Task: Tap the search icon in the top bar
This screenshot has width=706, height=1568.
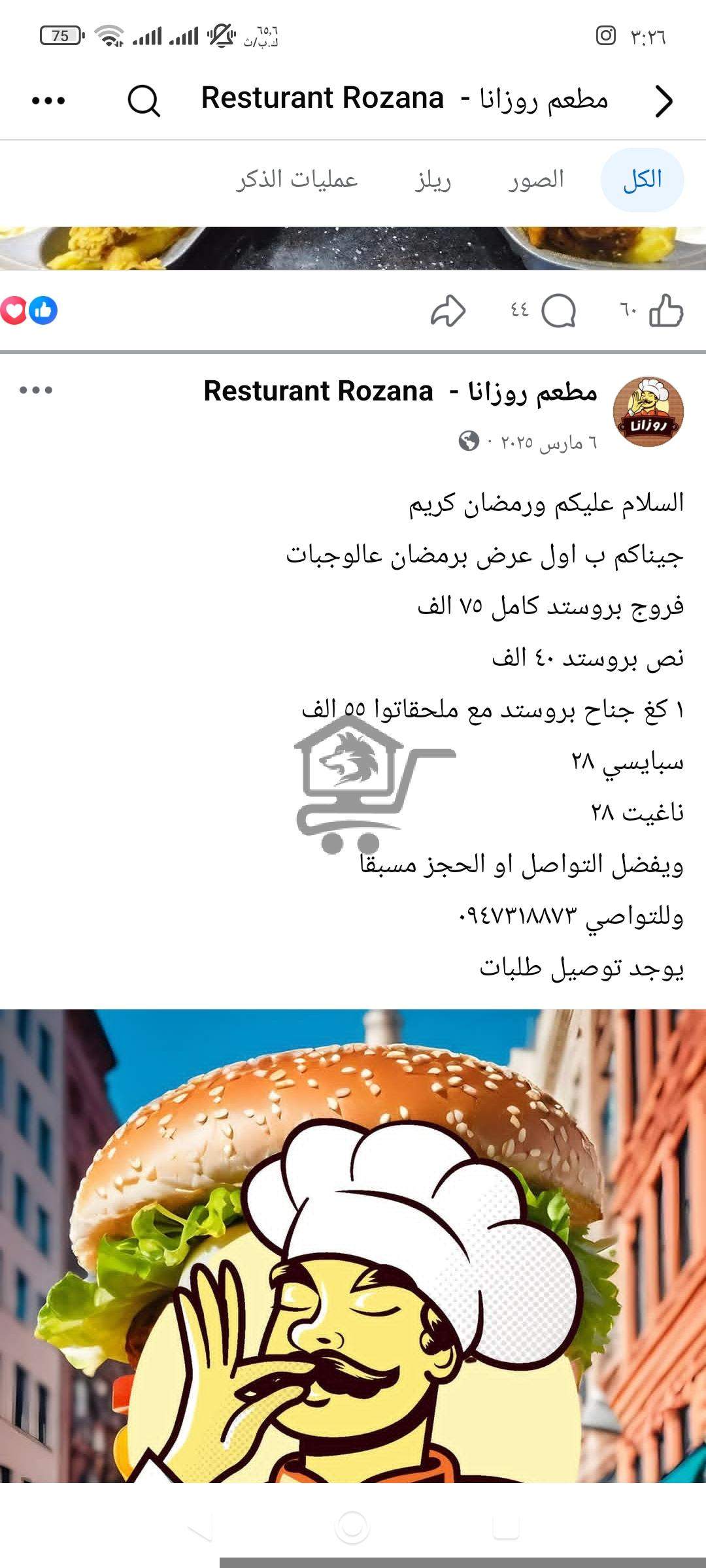Action: tap(145, 101)
